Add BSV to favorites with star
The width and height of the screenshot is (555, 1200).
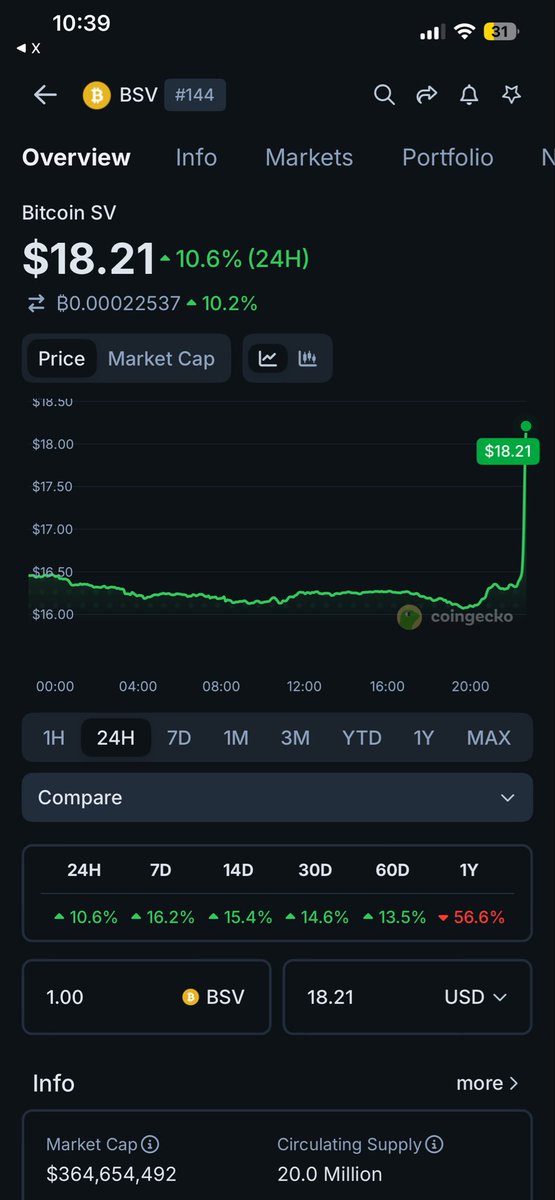tap(511, 95)
